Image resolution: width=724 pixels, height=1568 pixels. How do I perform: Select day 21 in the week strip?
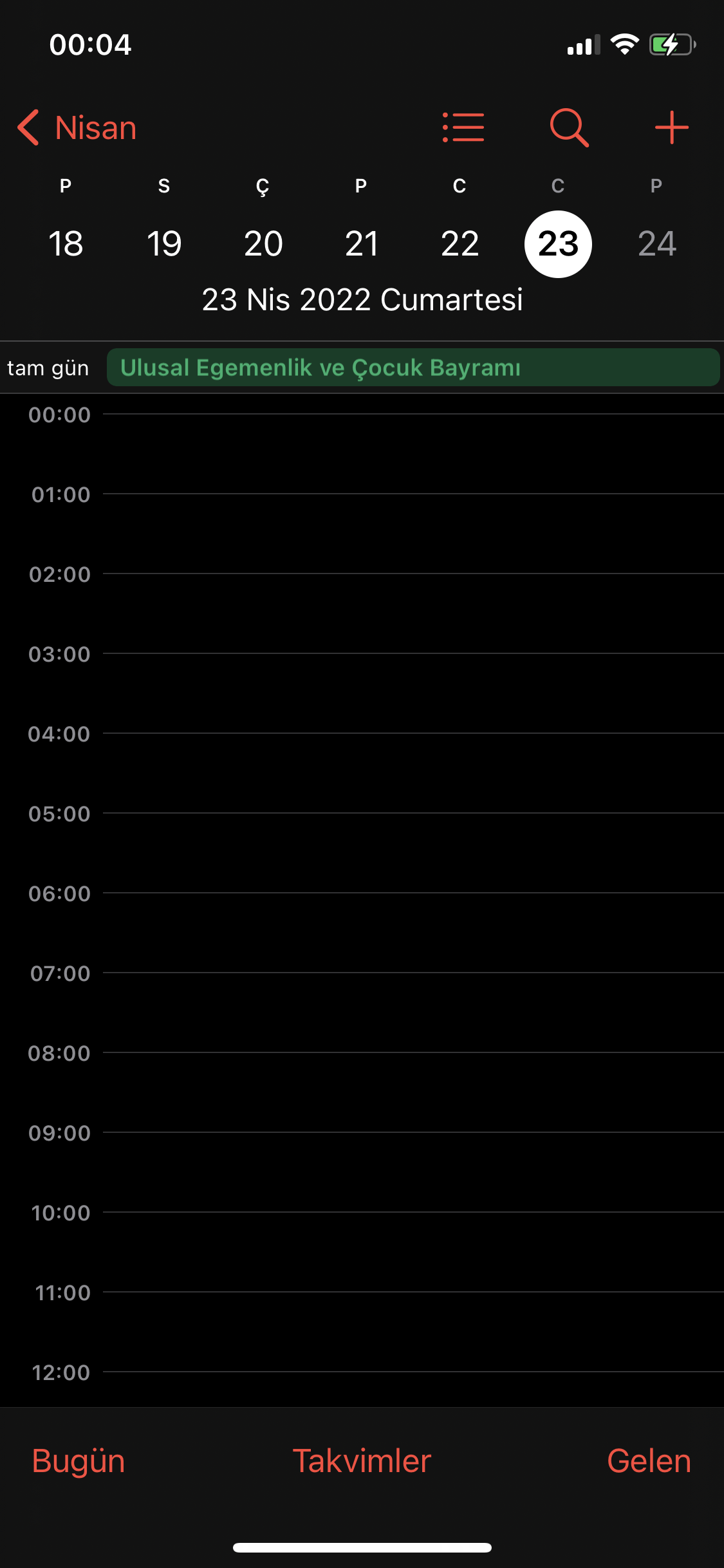coord(362,244)
